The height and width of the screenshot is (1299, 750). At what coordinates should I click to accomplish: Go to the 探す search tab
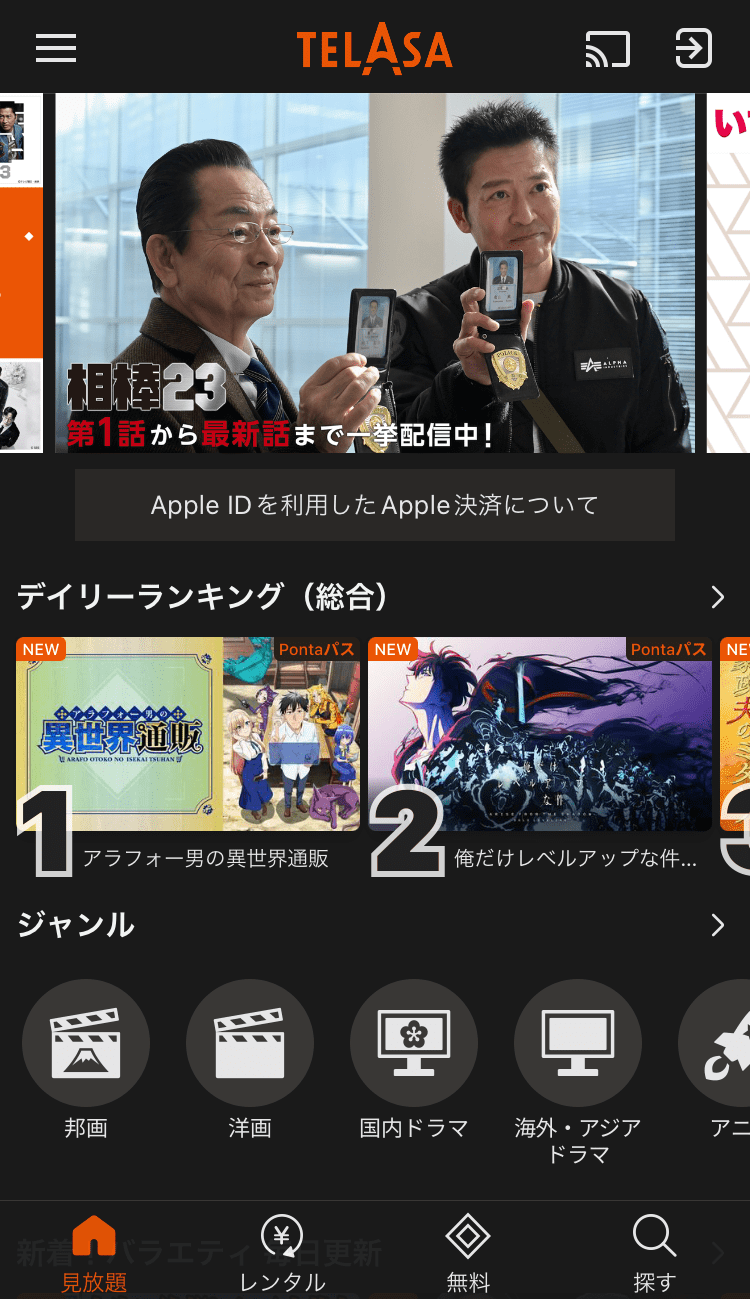[655, 1254]
